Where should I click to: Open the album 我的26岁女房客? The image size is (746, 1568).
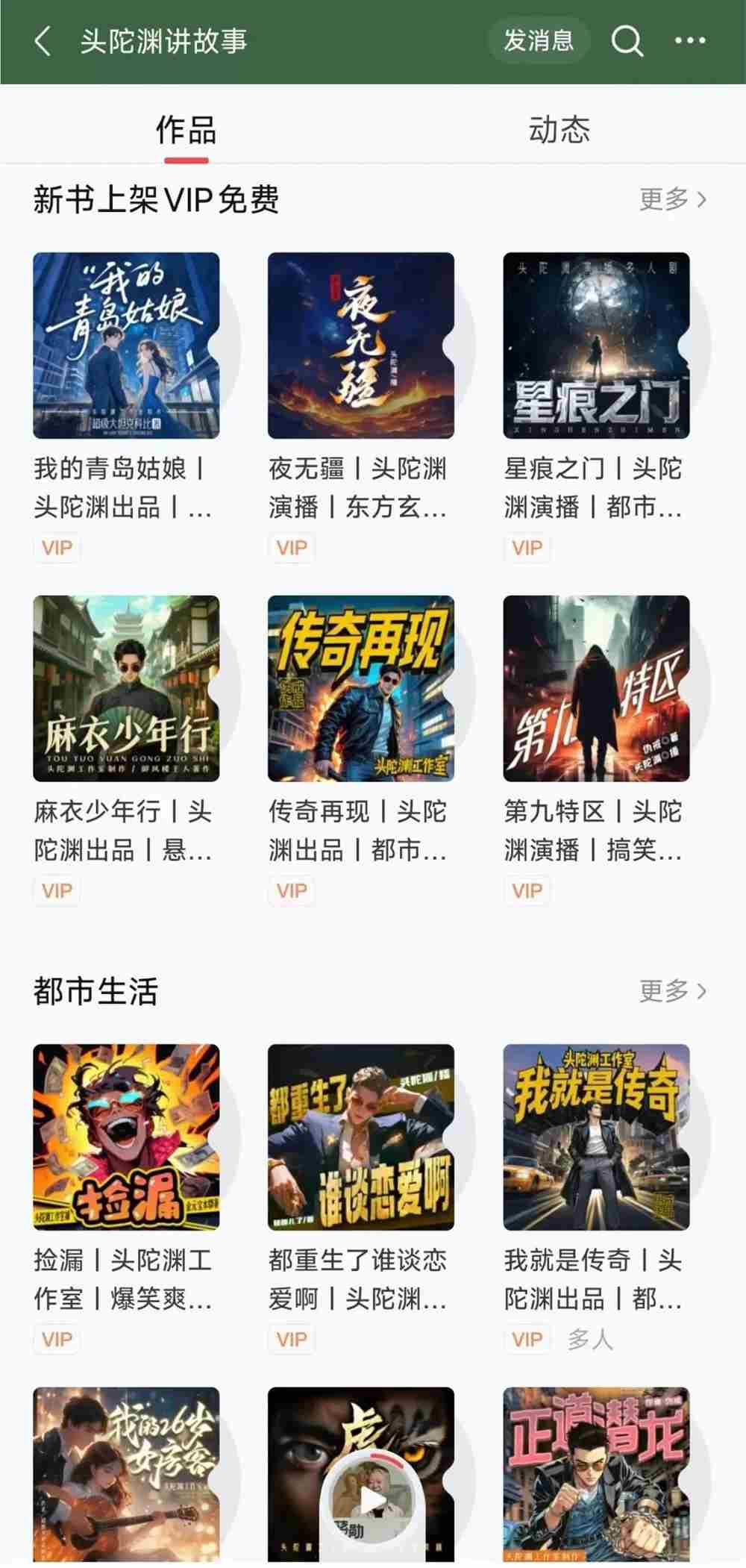126,1474
